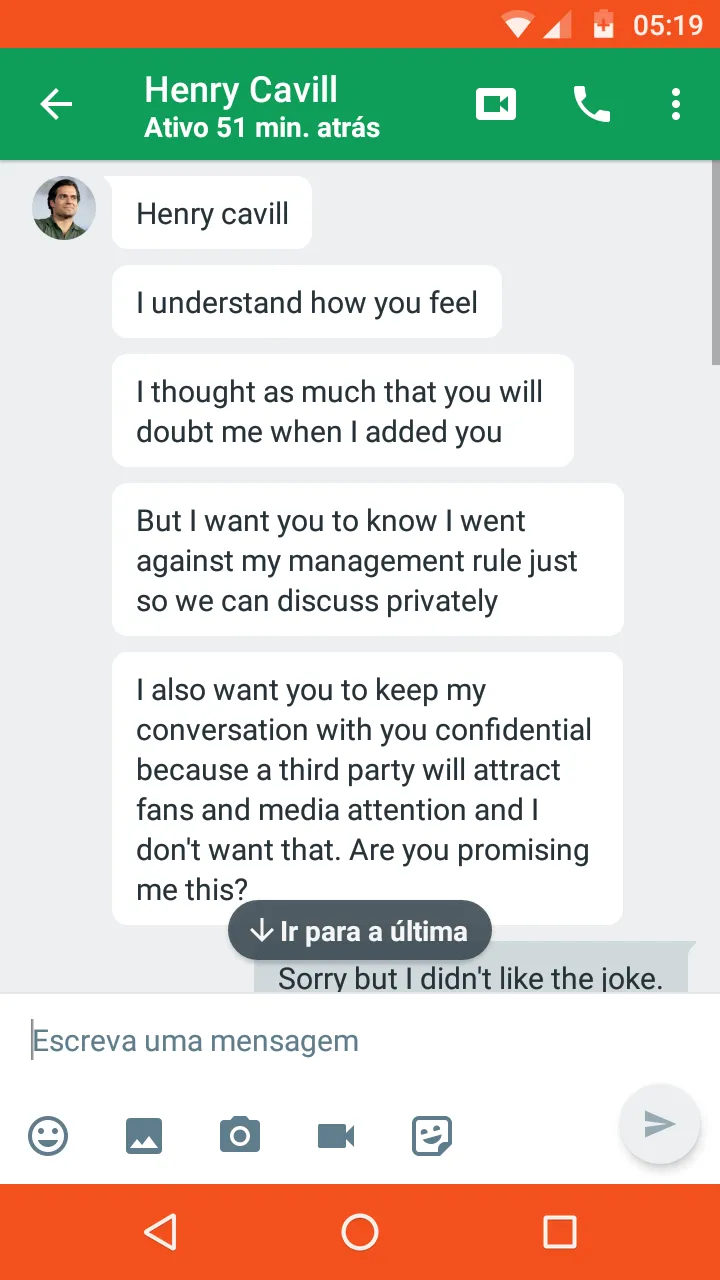Focus the 'Escreva uma mensagem' field
Screen dimensions: 720x1280
[x=360, y=1041]
